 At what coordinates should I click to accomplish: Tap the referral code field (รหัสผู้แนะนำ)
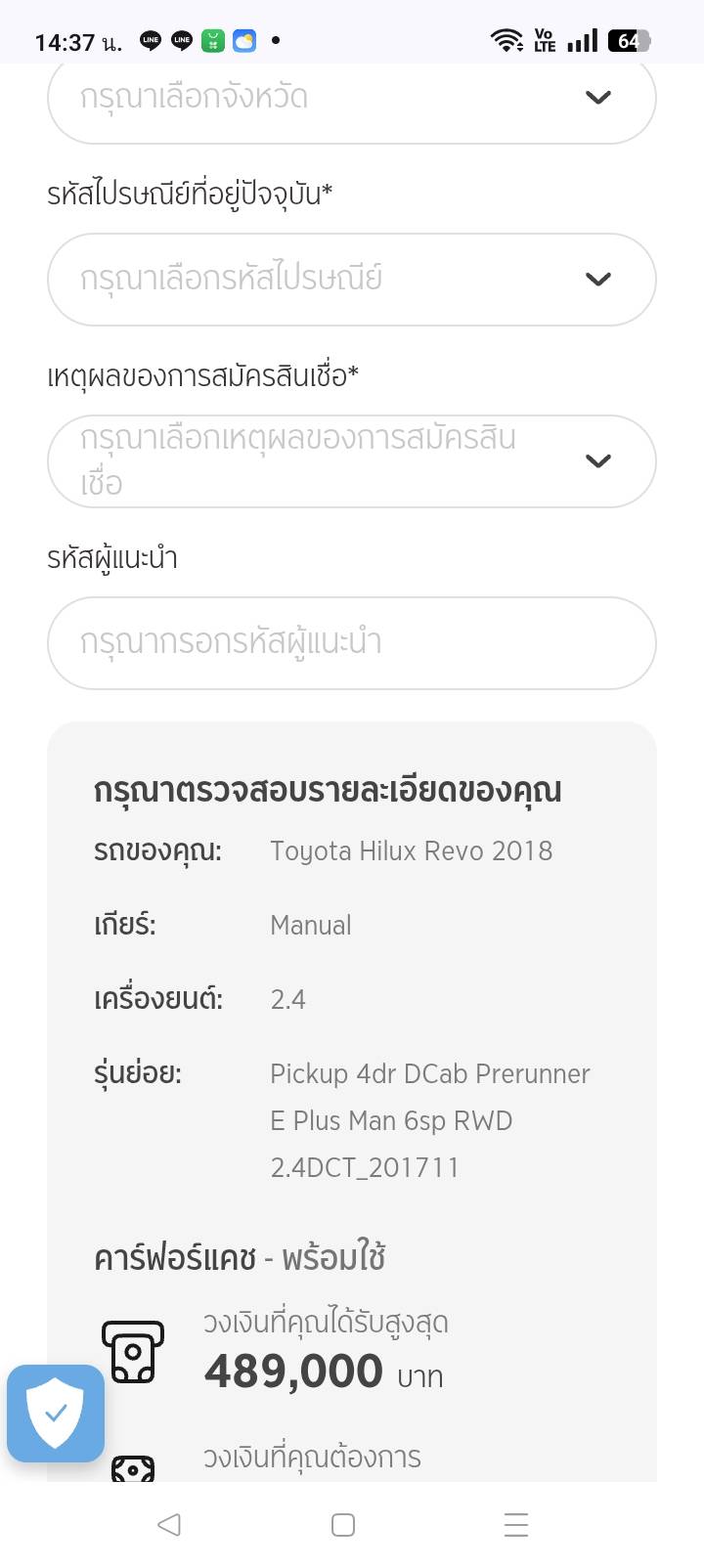click(350, 643)
